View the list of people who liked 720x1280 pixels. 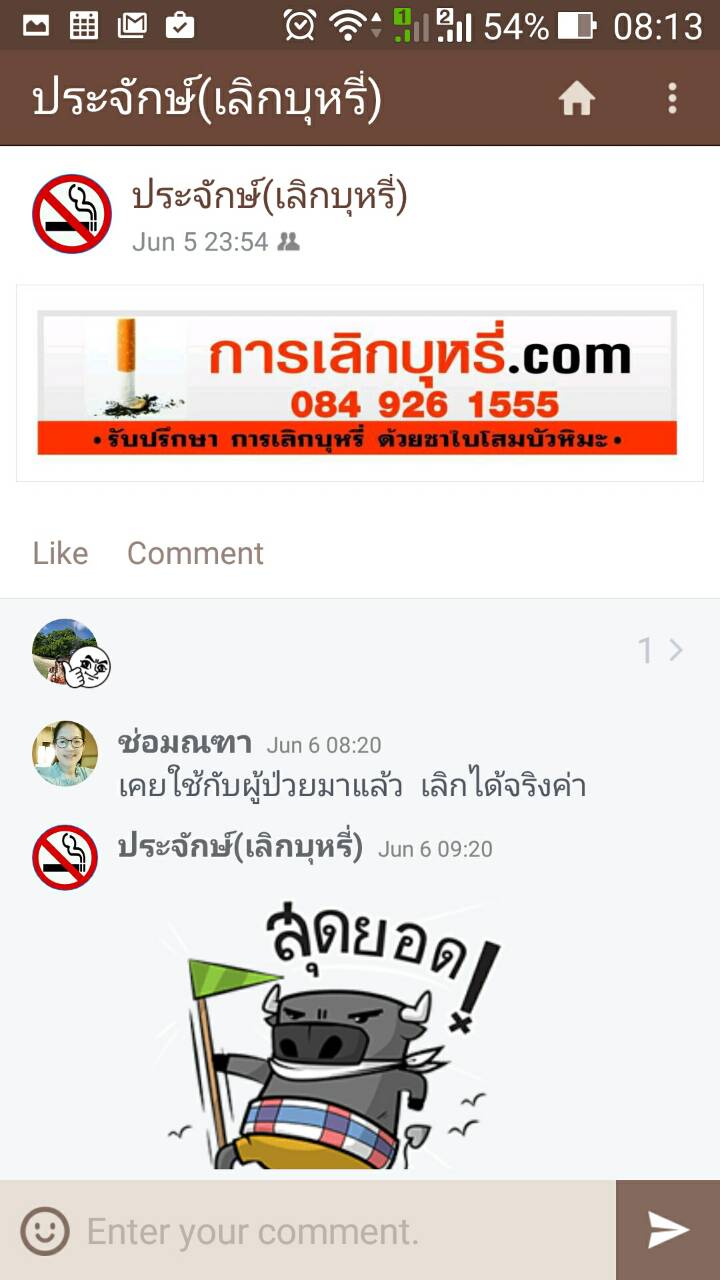[660, 651]
